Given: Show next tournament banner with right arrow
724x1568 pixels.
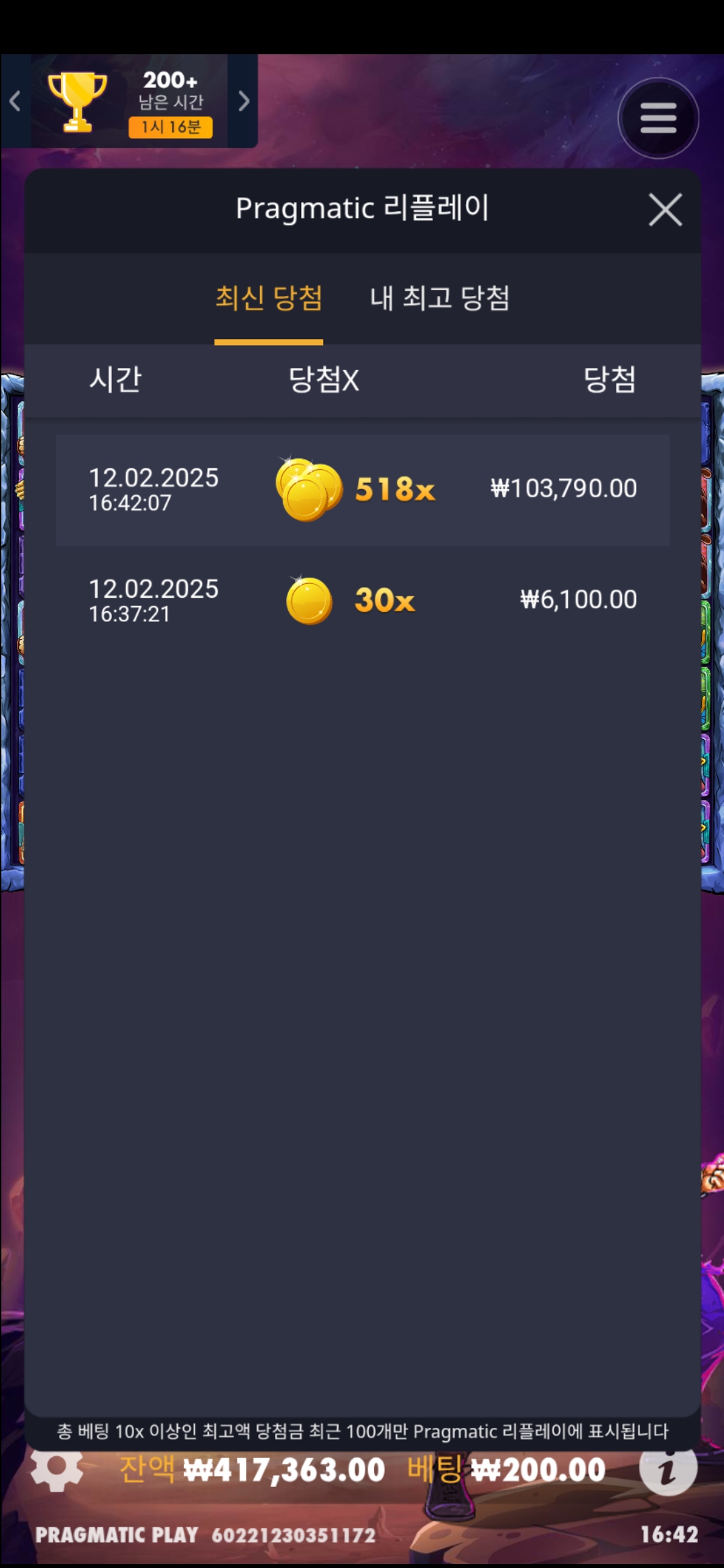Looking at the screenshot, I should (243, 101).
